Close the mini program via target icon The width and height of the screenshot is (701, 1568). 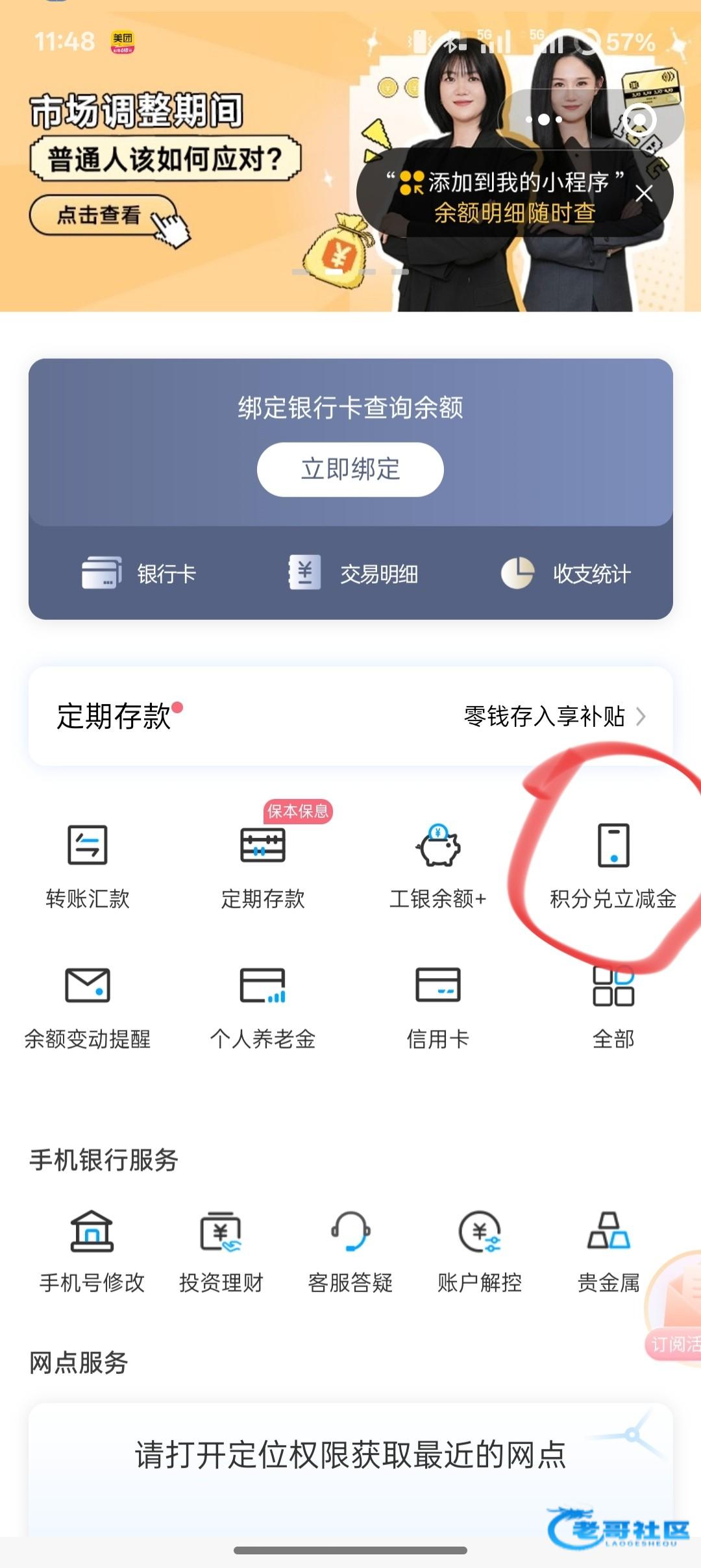(x=639, y=119)
